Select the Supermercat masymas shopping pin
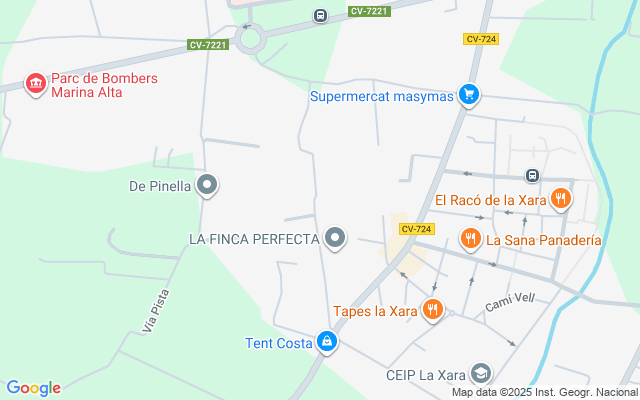 point(469,96)
